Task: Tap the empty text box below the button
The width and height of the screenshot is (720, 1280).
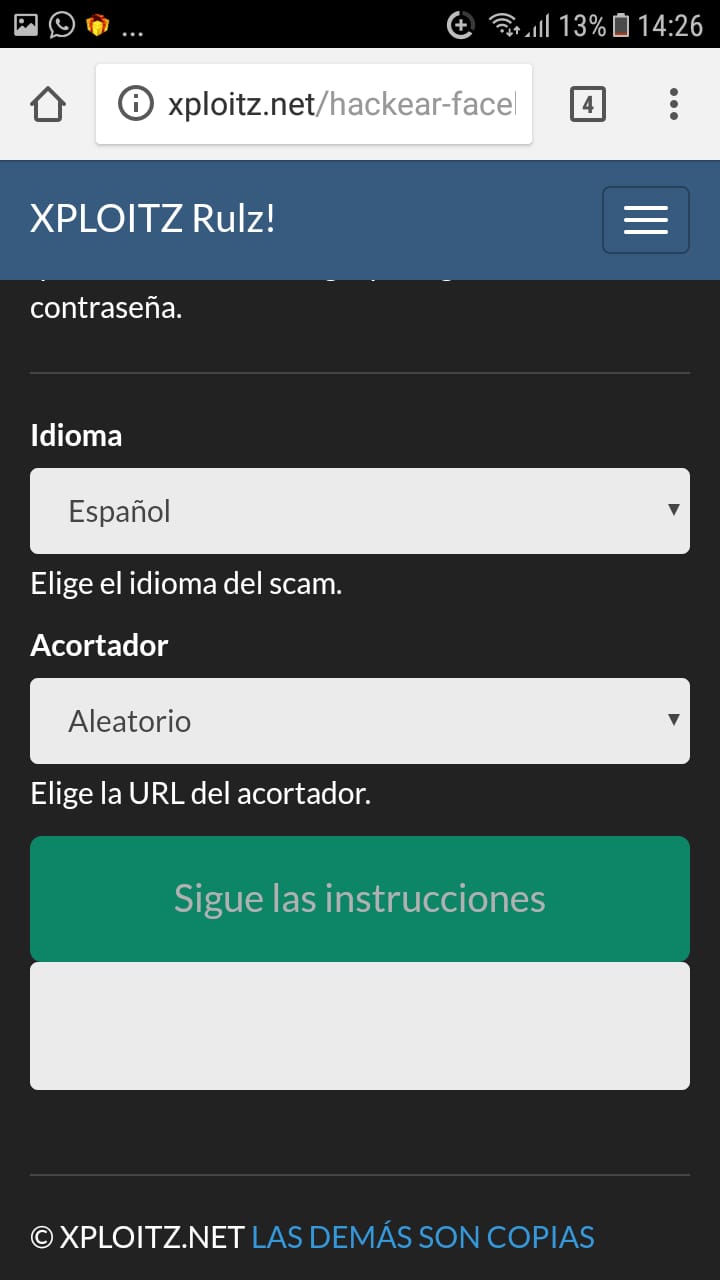Action: pos(360,1026)
